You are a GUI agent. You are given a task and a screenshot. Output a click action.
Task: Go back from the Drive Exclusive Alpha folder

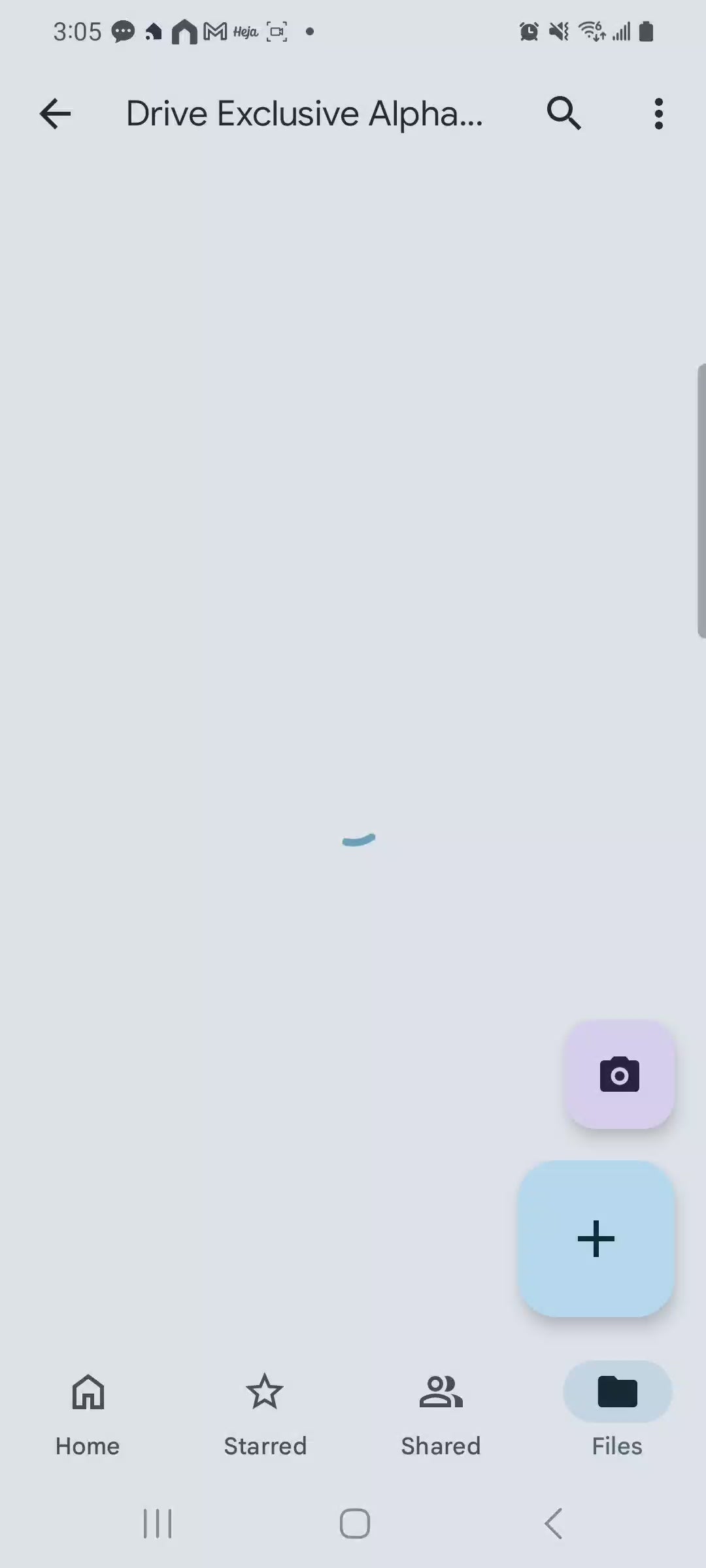[x=55, y=114]
